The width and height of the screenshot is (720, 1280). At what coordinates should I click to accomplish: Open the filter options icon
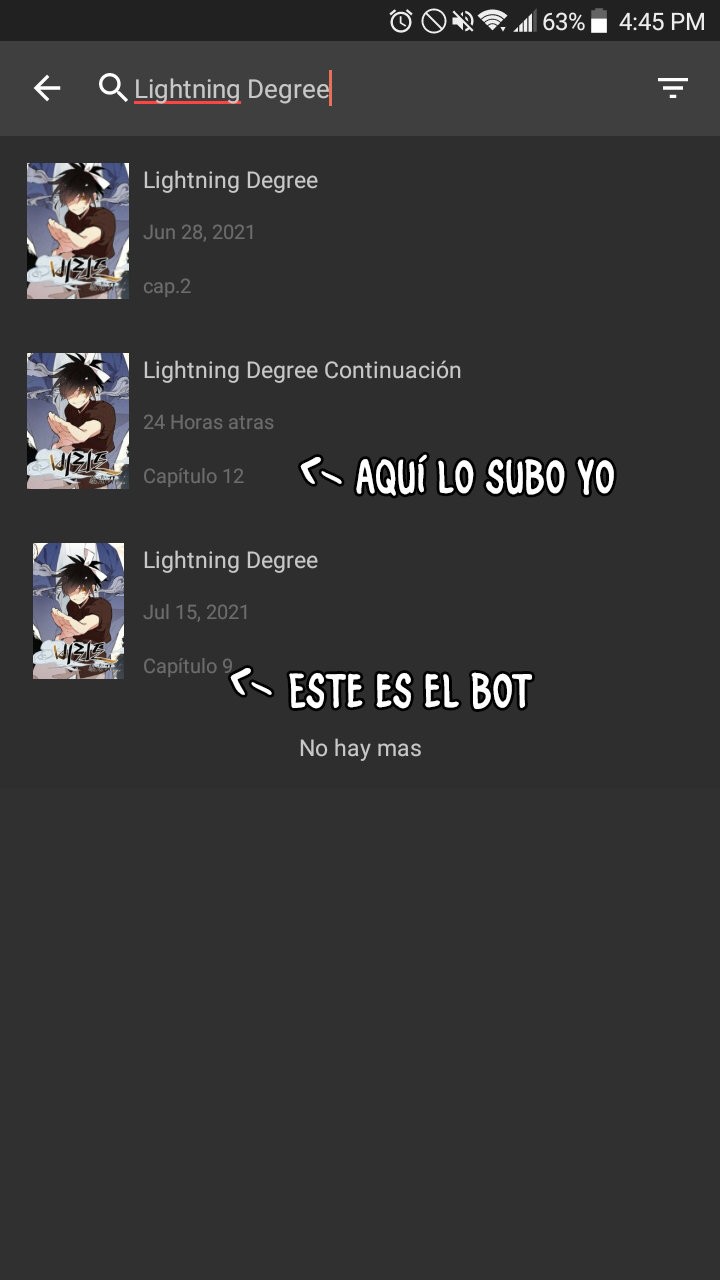[x=672, y=89]
